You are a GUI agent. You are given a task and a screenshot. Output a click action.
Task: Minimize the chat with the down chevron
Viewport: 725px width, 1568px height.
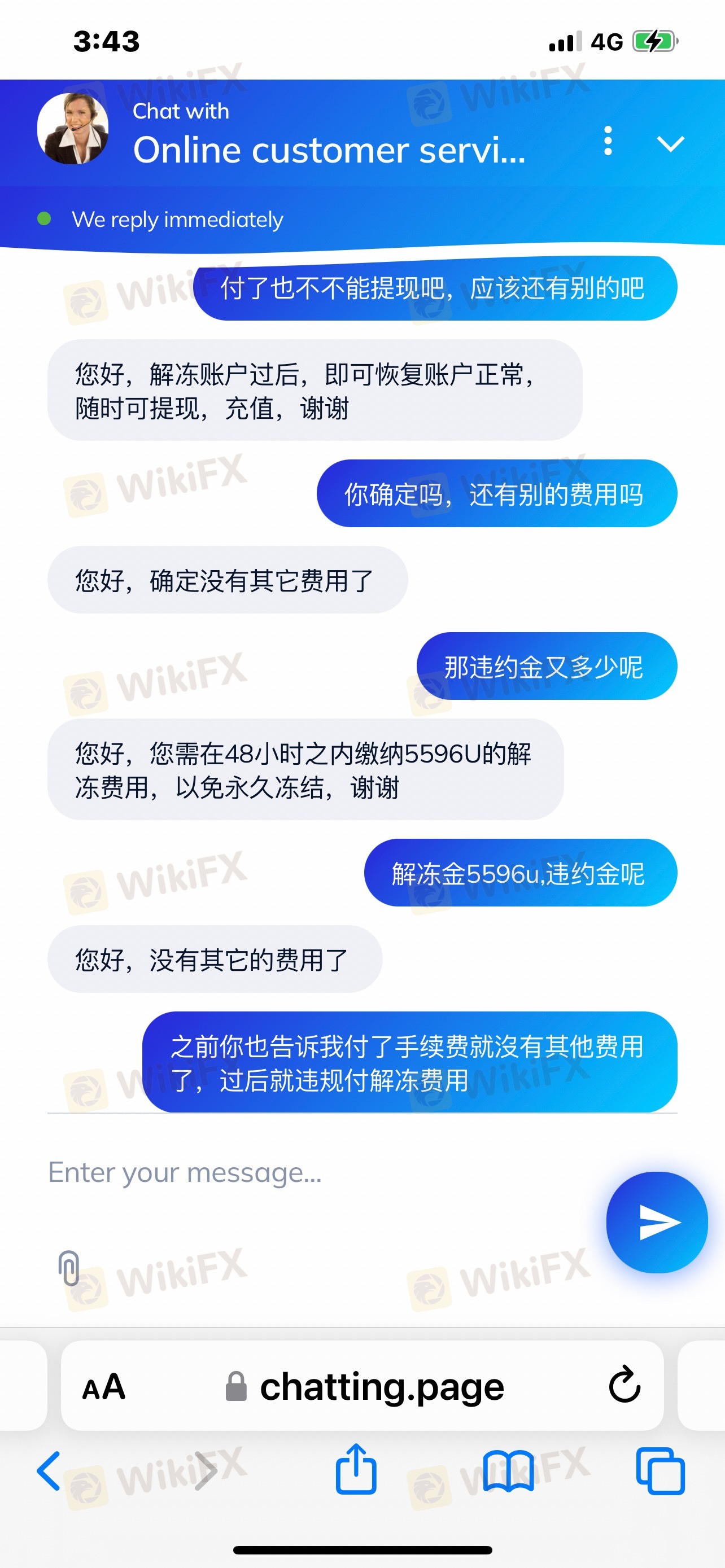670,144
